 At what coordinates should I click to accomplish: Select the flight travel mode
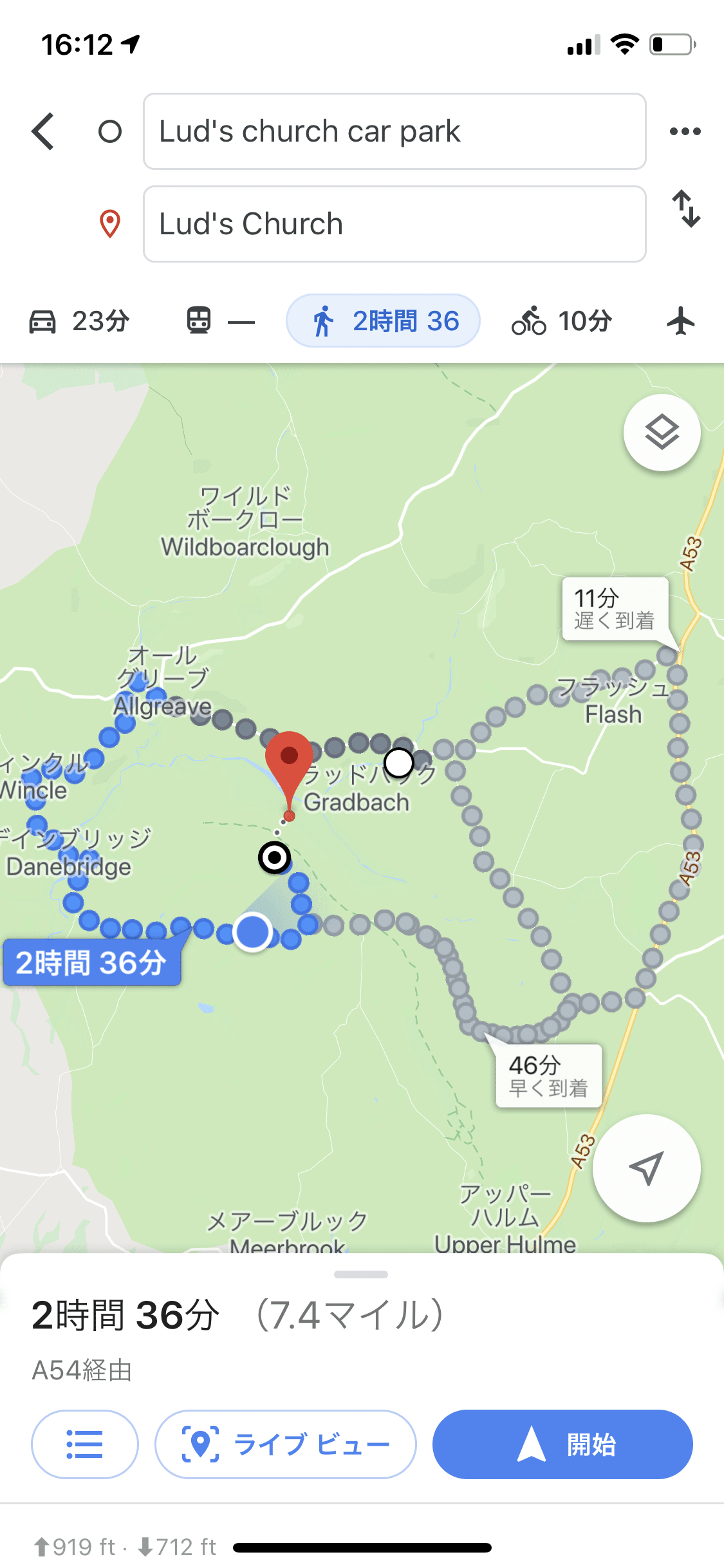680,321
